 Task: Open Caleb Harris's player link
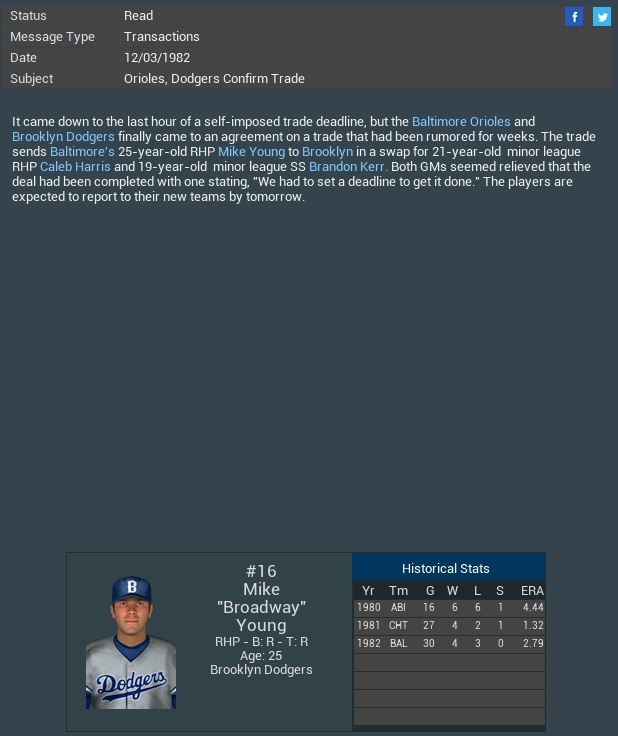pyautogui.click(x=75, y=166)
